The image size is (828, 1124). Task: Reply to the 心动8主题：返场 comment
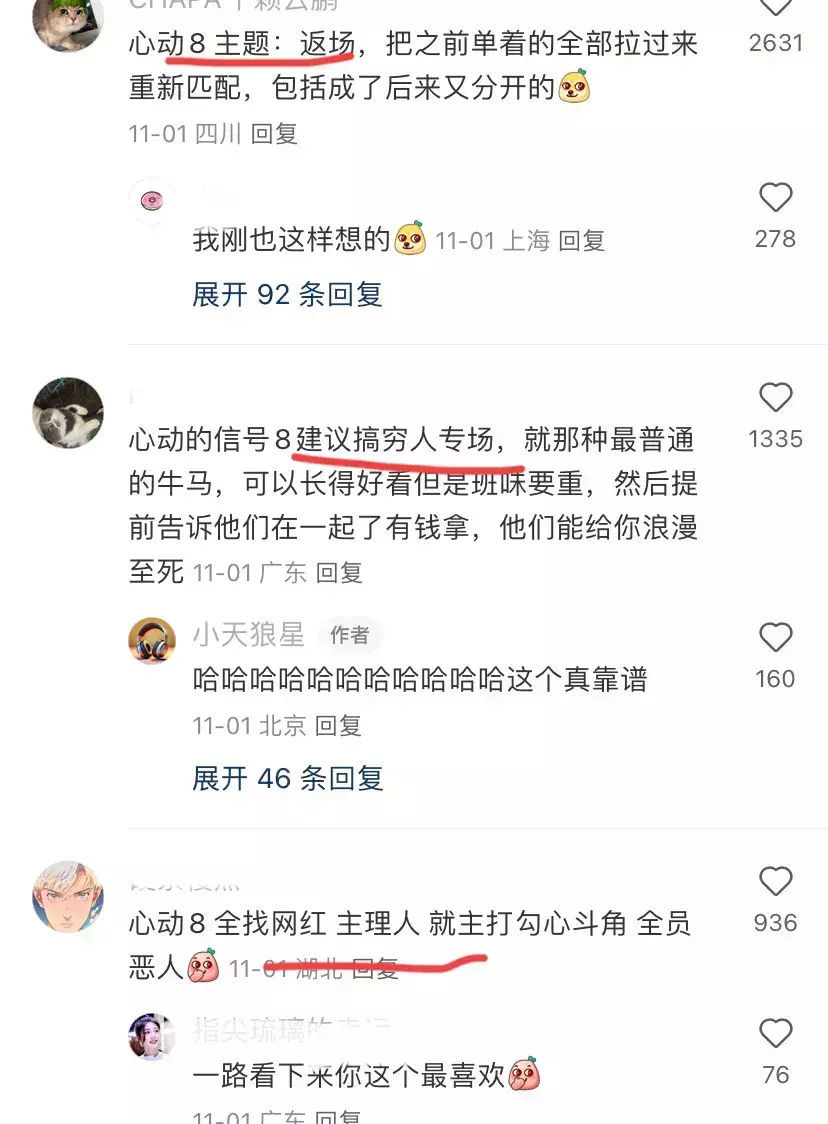[274, 134]
